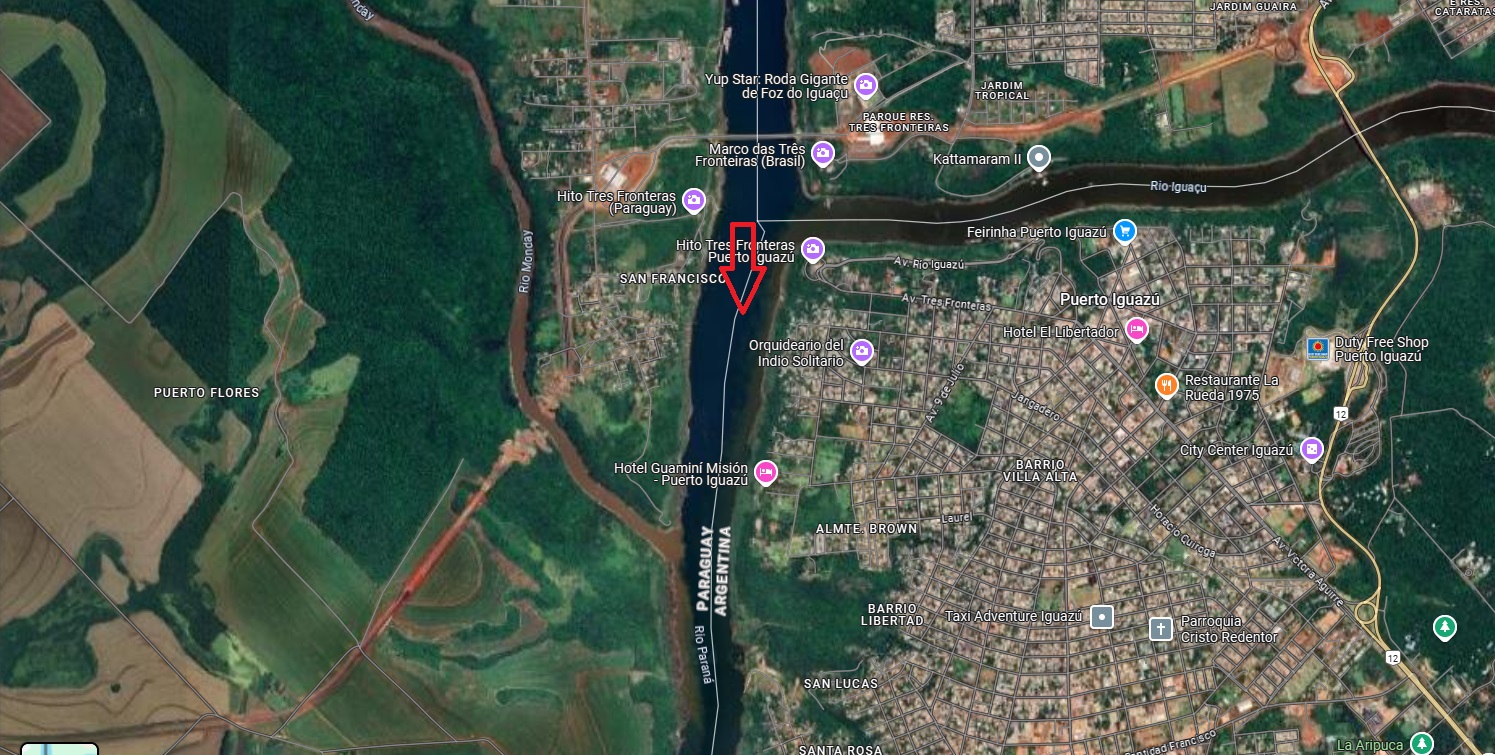Viewport: 1495px width, 755px height.
Task: Select the Duty Free Shop Puerto Iguazú pin
Action: click(1318, 348)
